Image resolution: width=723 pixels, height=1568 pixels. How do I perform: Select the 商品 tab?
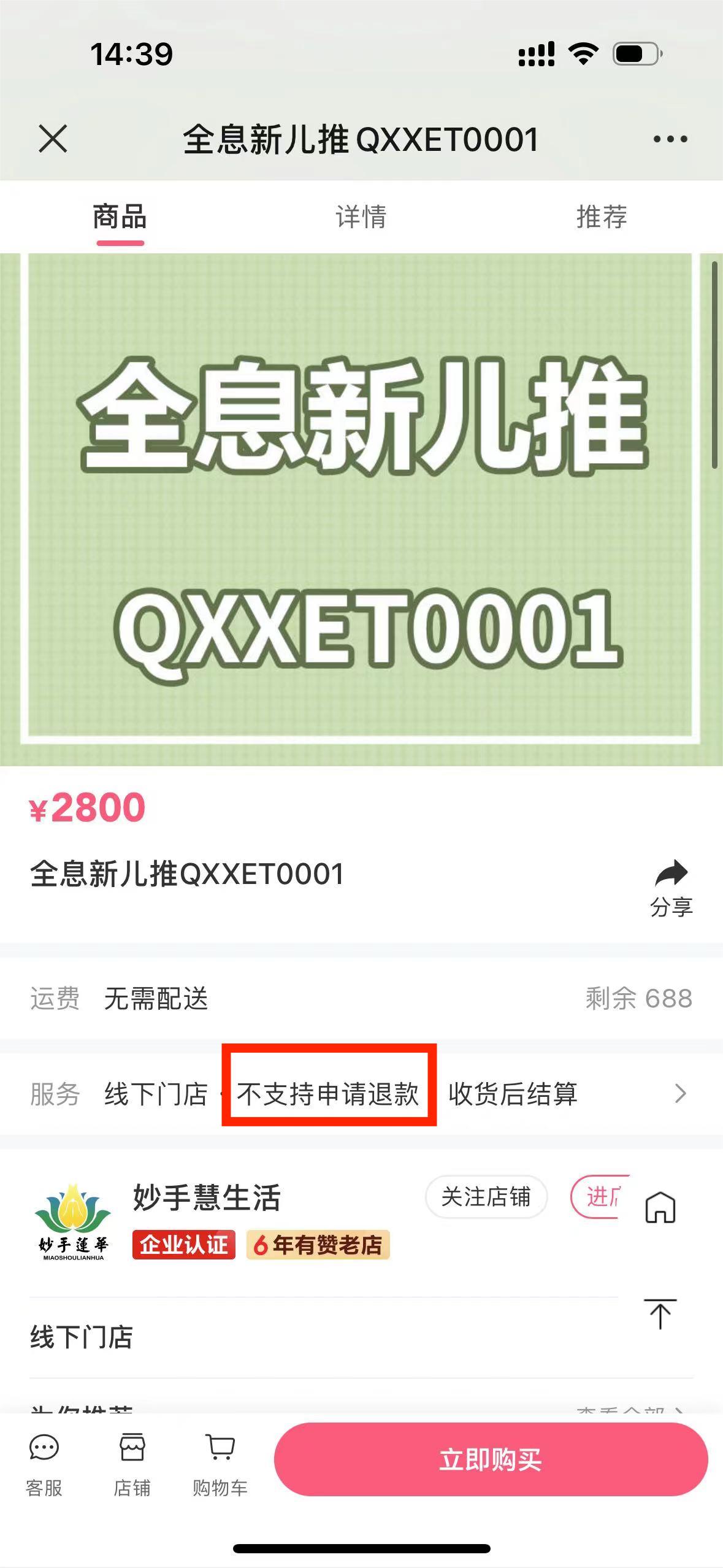pos(120,217)
